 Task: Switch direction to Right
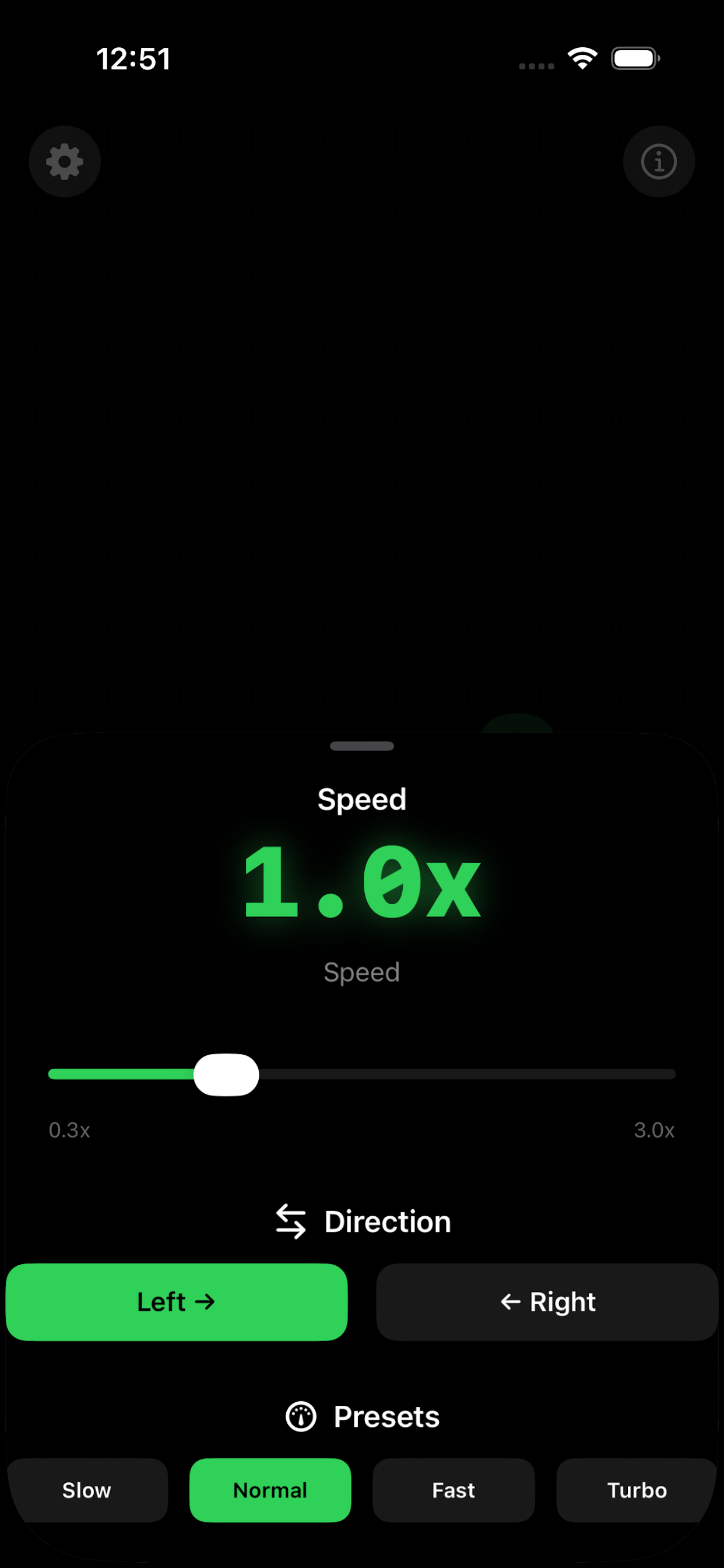547,1302
